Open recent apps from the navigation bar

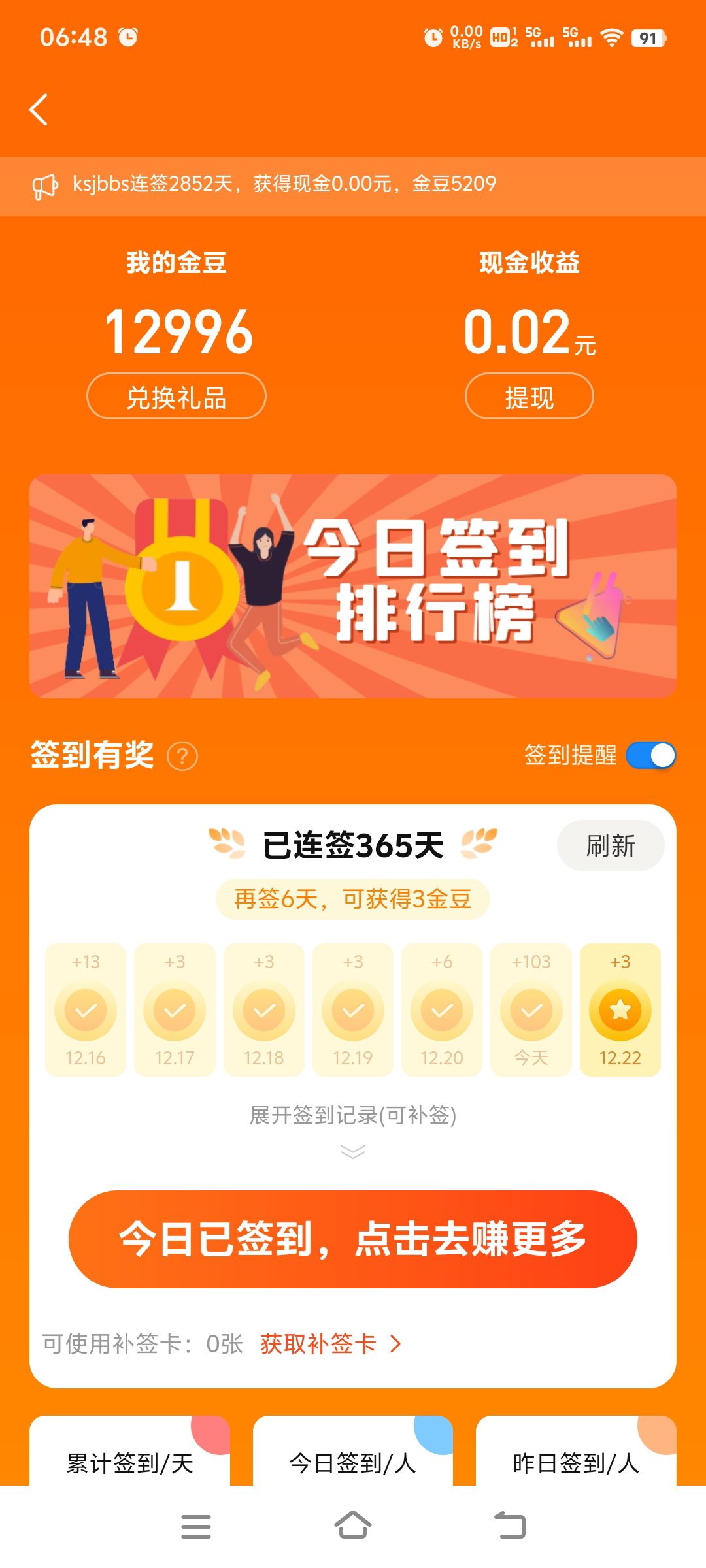click(195, 1526)
